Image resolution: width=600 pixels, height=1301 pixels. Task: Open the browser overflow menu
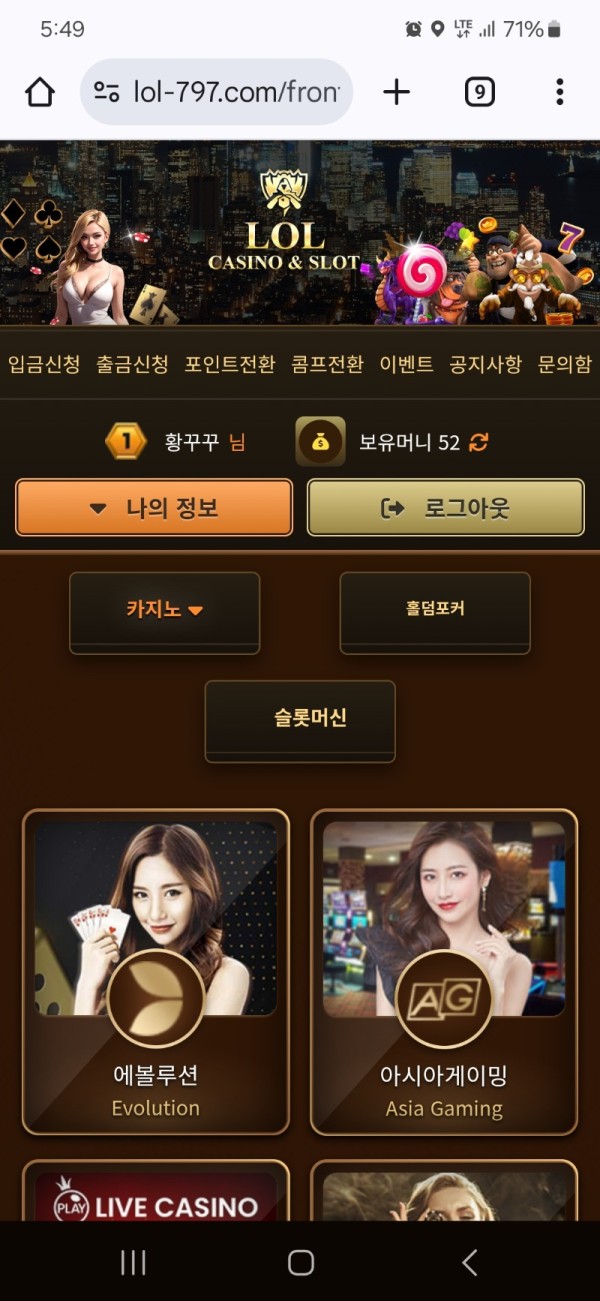pos(559,93)
